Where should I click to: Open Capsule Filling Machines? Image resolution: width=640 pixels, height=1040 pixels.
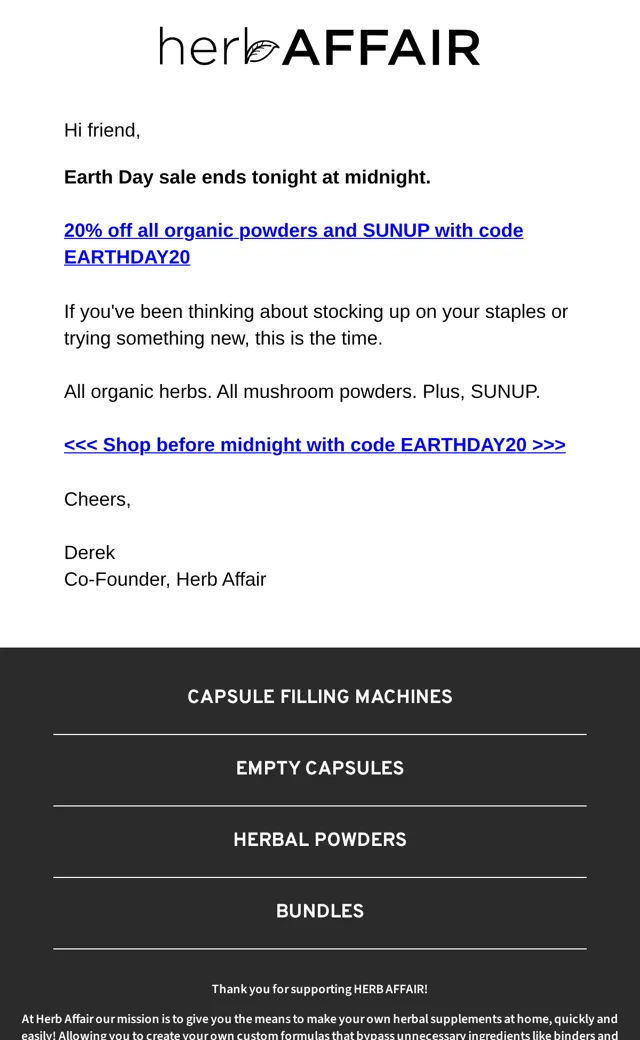pos(320,696)
